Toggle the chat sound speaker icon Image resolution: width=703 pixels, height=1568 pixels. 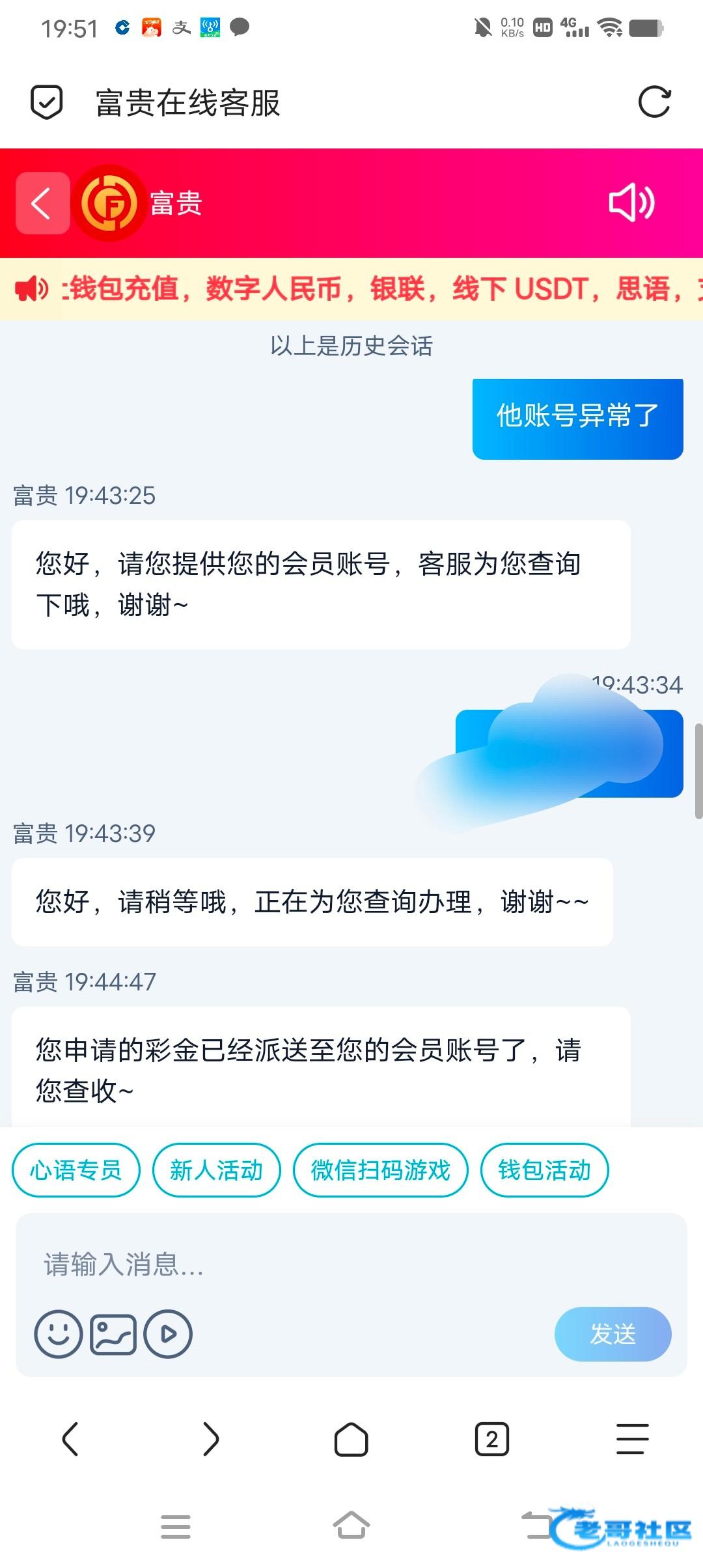pyautogui.click(x=631, y=203)
